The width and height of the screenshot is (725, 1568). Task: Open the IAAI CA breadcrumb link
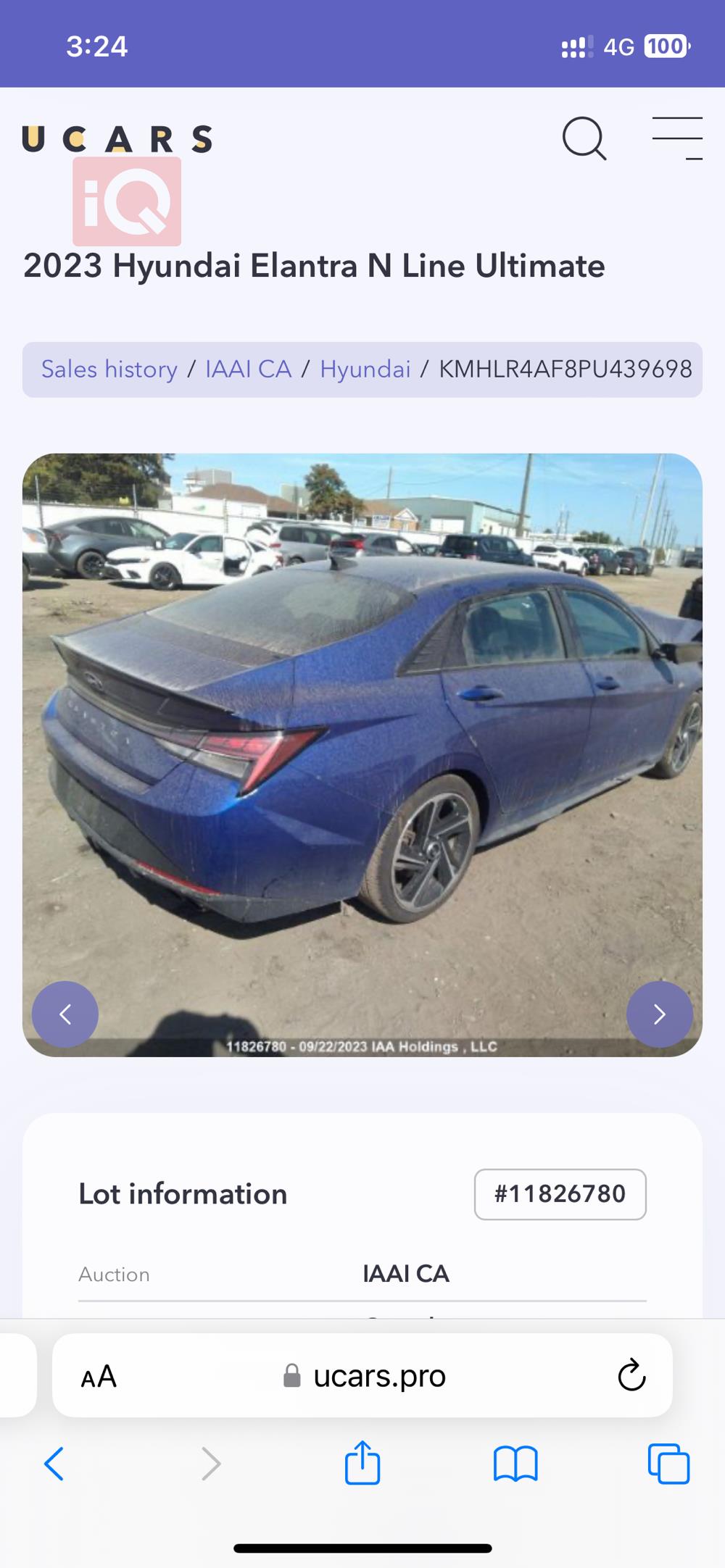click(x=248, y=370)
